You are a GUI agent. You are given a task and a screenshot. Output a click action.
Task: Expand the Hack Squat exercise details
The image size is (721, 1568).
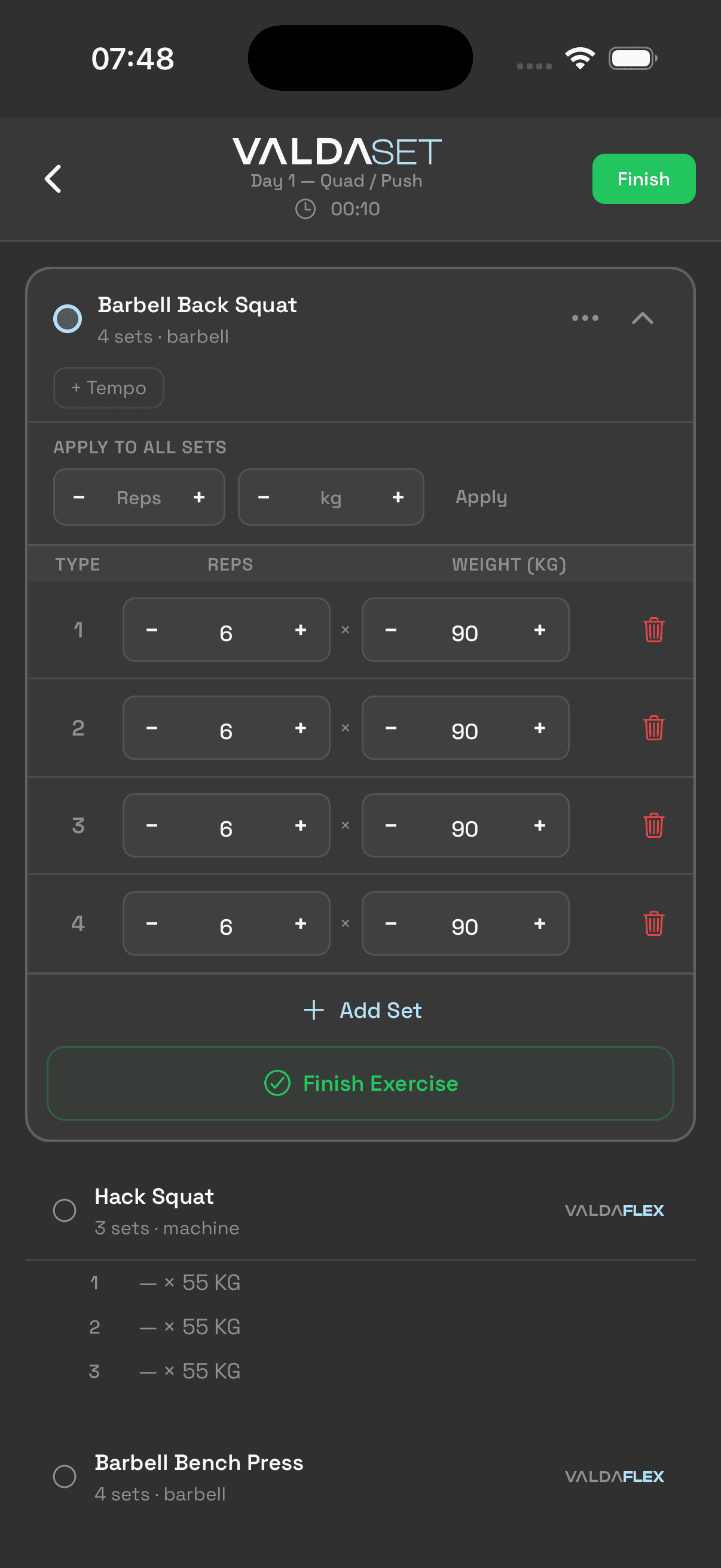click(x=154, y=1197)
